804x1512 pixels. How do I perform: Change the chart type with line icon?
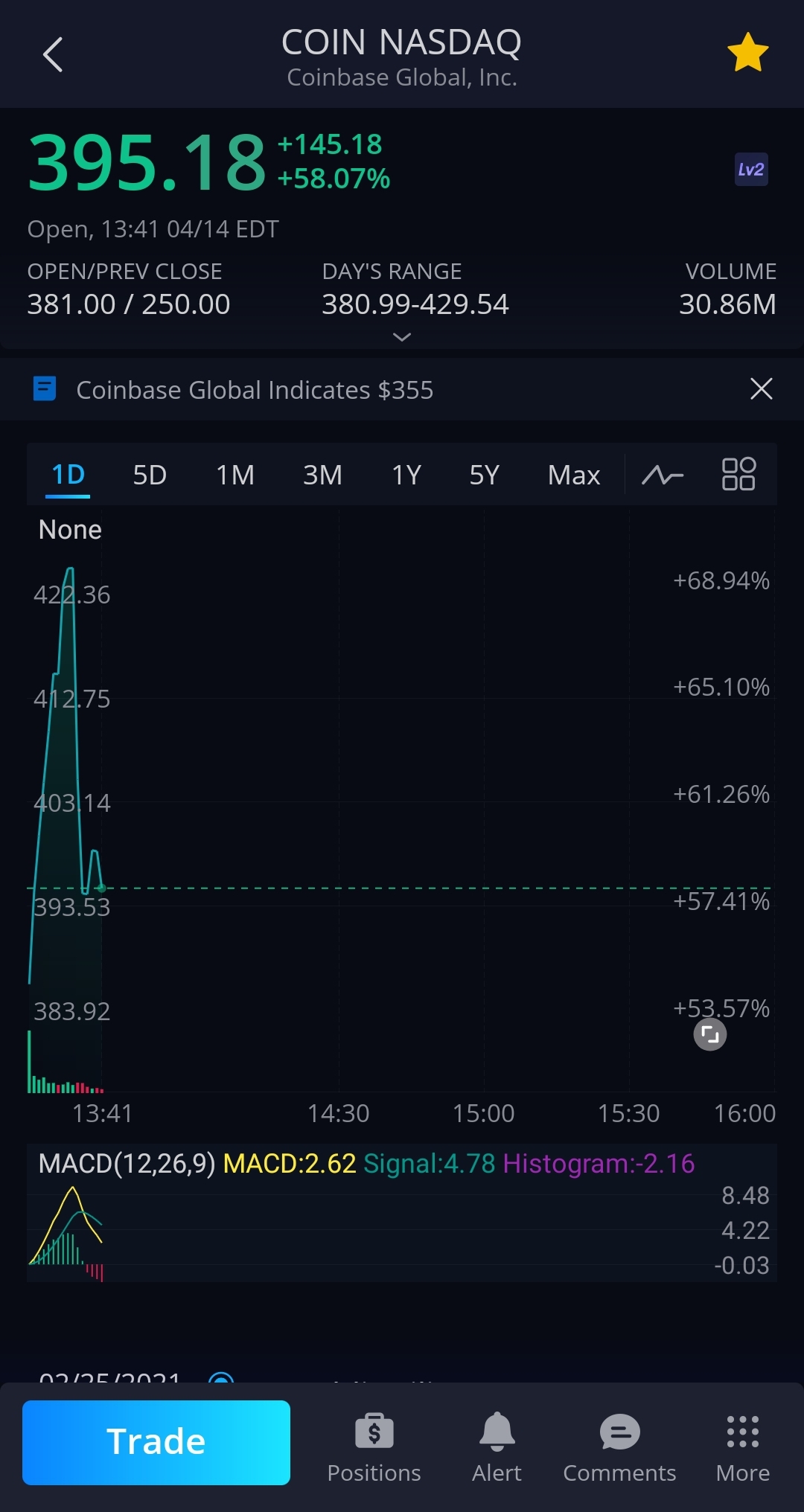(x=663, y=475)
